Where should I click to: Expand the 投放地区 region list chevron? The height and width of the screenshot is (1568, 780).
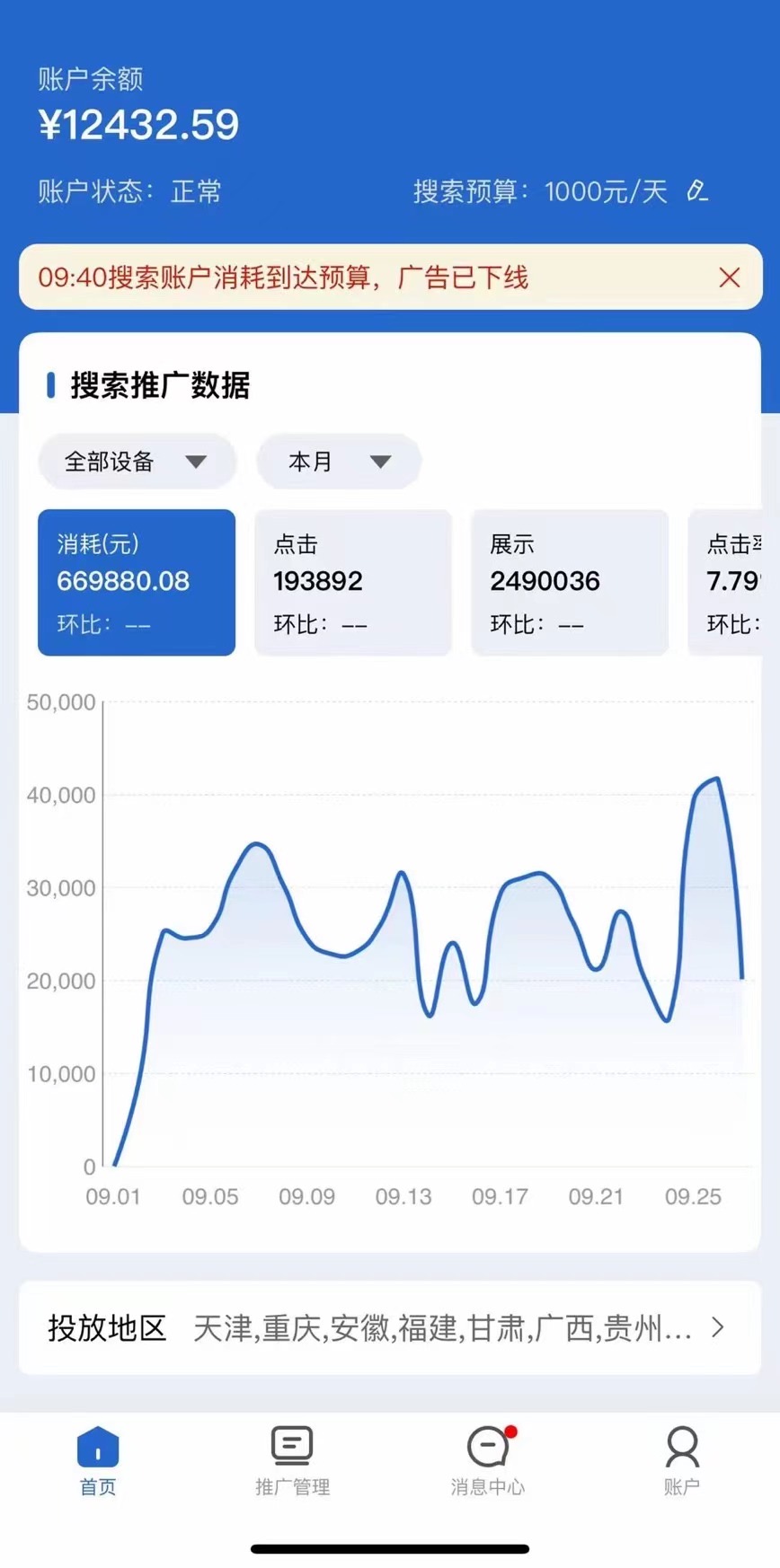(x=716, y=1328)
